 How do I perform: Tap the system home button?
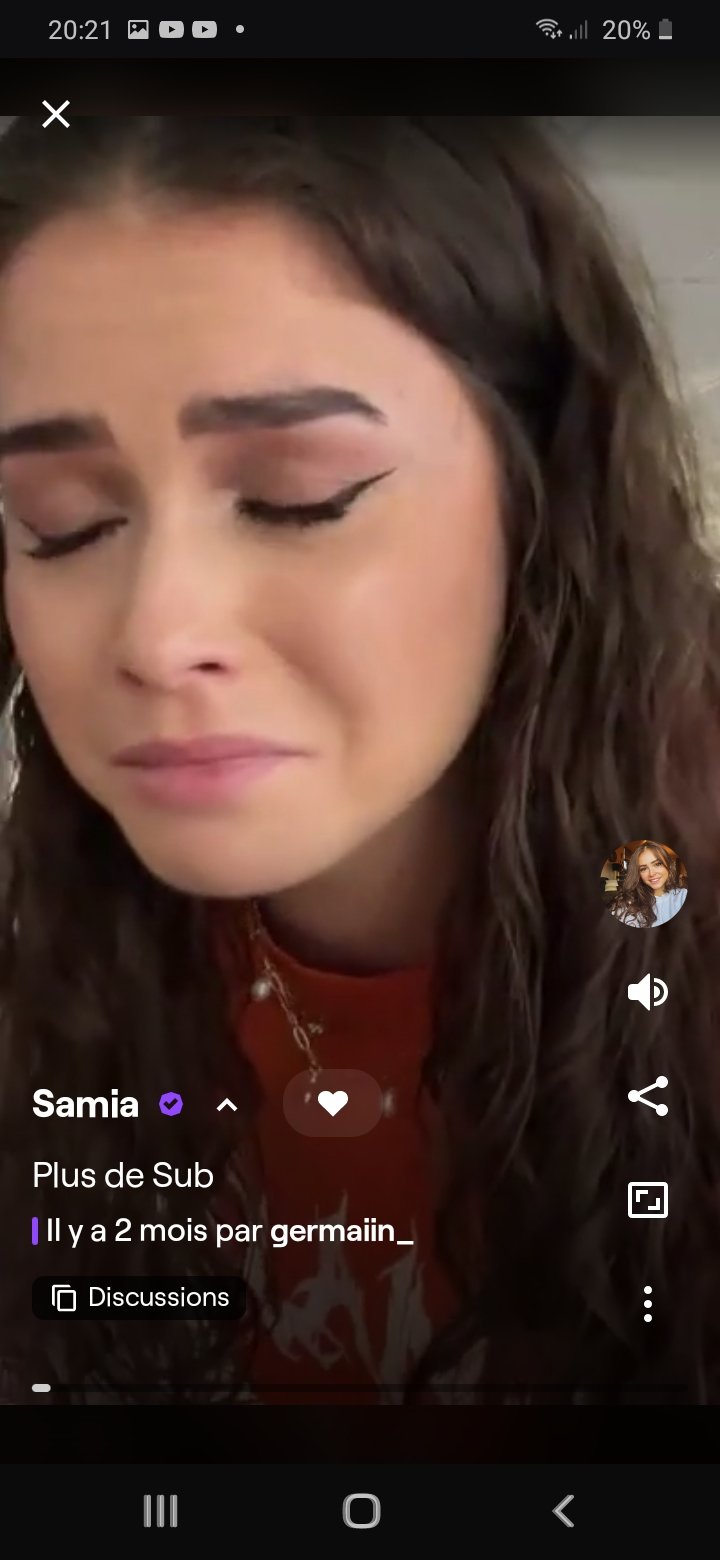pos(361,1510)
